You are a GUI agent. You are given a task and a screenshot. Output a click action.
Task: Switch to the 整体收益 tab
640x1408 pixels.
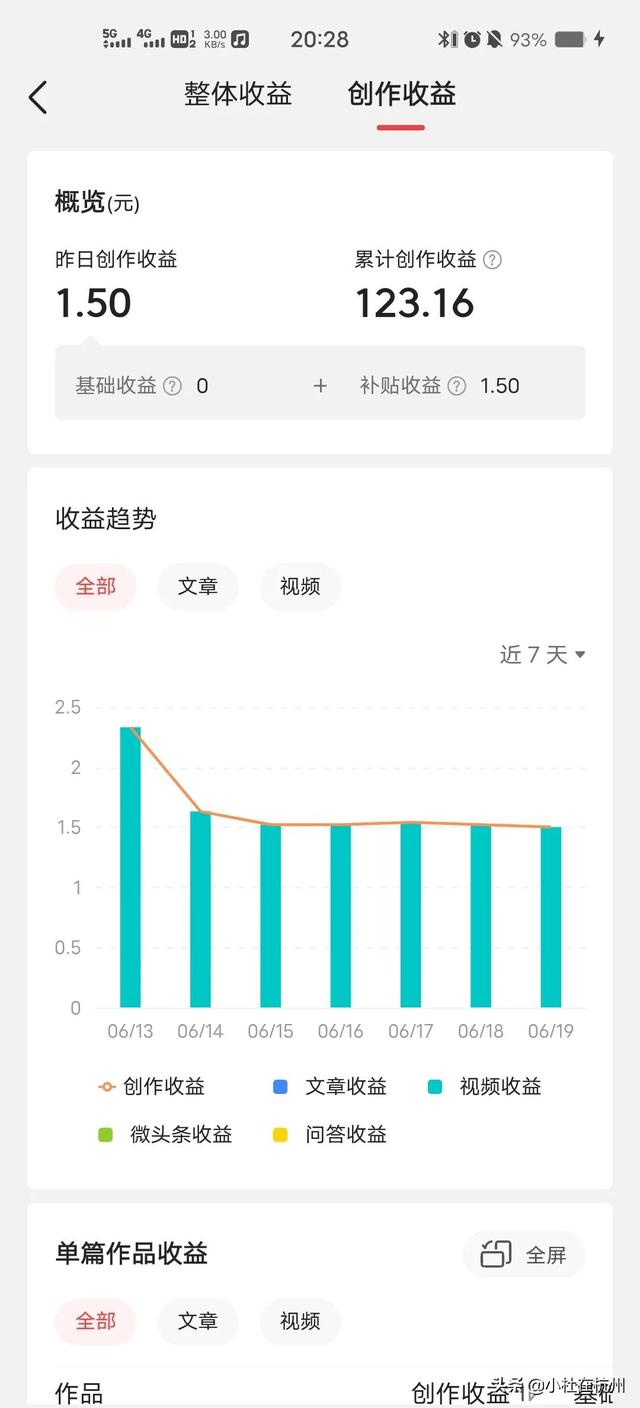tap(238, 94)
